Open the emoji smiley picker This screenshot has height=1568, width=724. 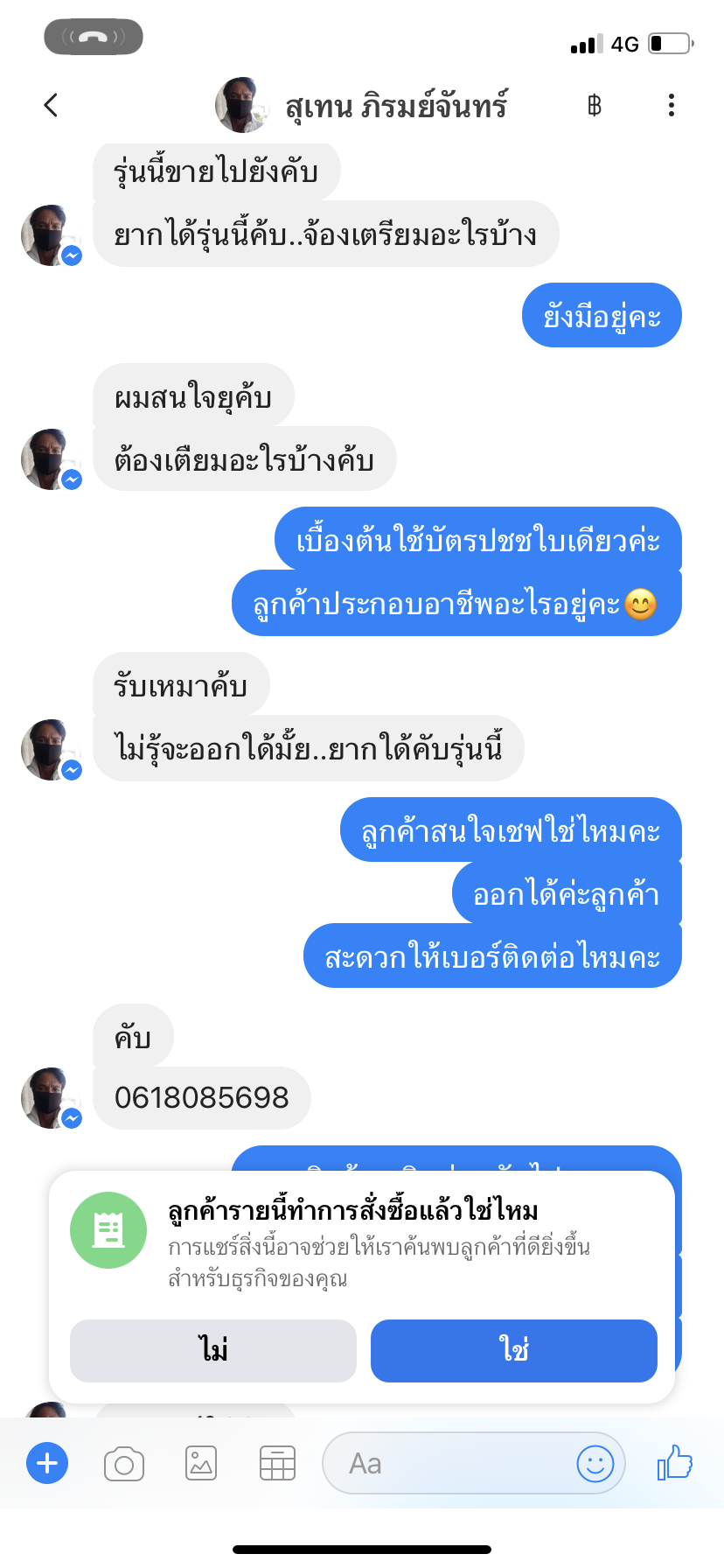click(595, 1463)
